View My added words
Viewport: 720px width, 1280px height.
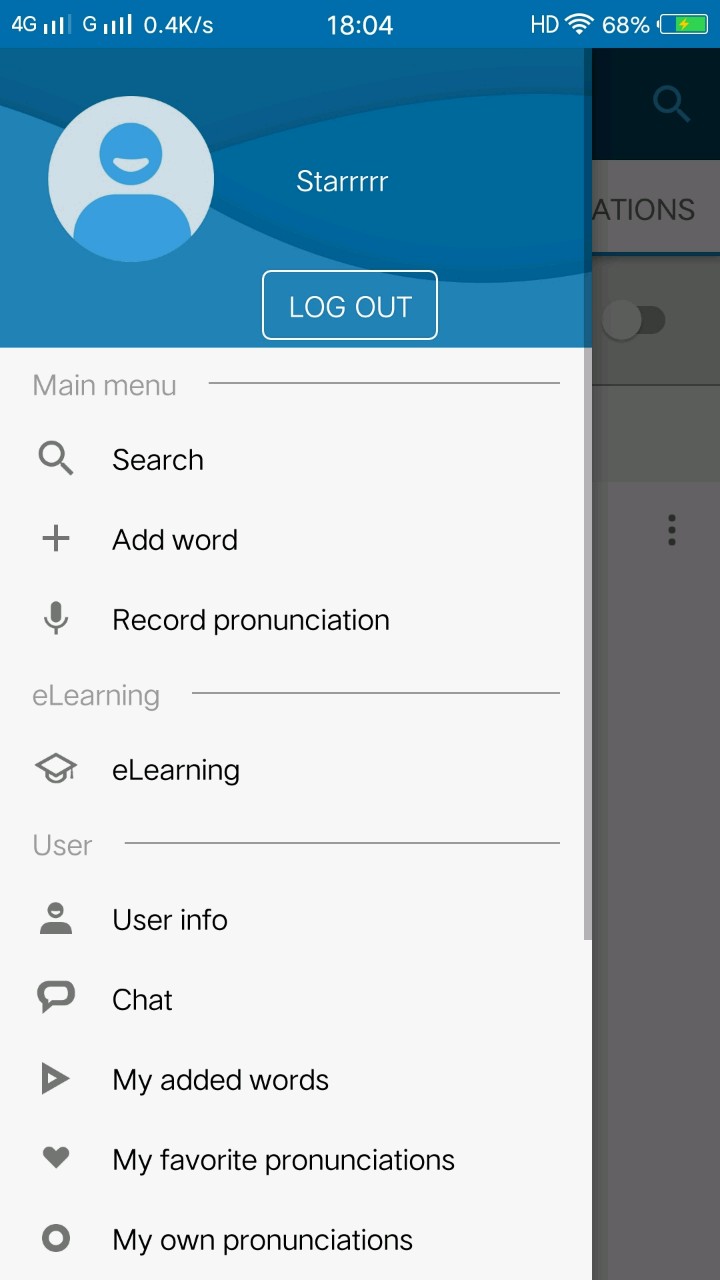220,1080
